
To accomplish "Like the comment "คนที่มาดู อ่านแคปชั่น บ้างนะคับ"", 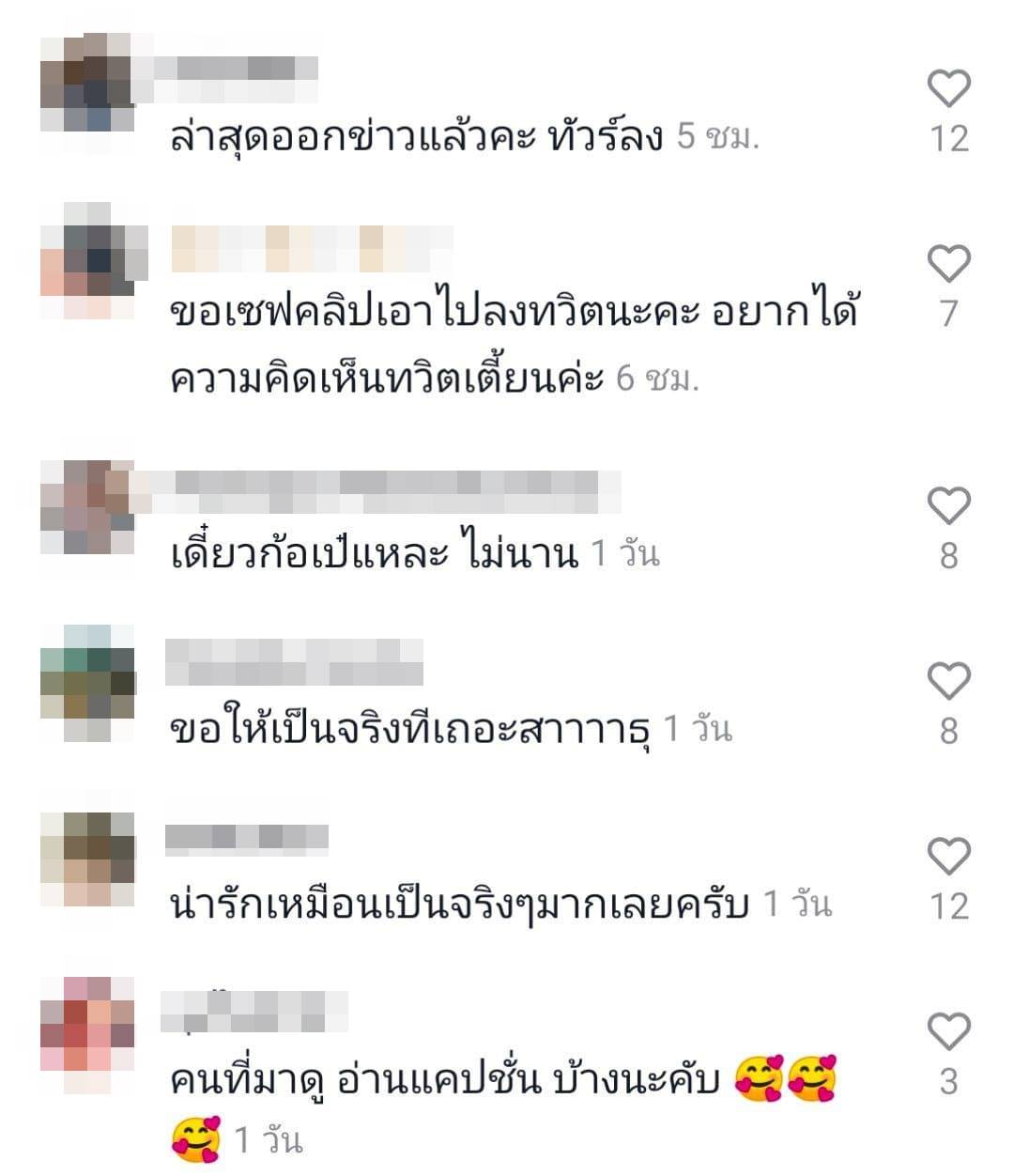I will pyautogui.click(x=948, y=1031).
